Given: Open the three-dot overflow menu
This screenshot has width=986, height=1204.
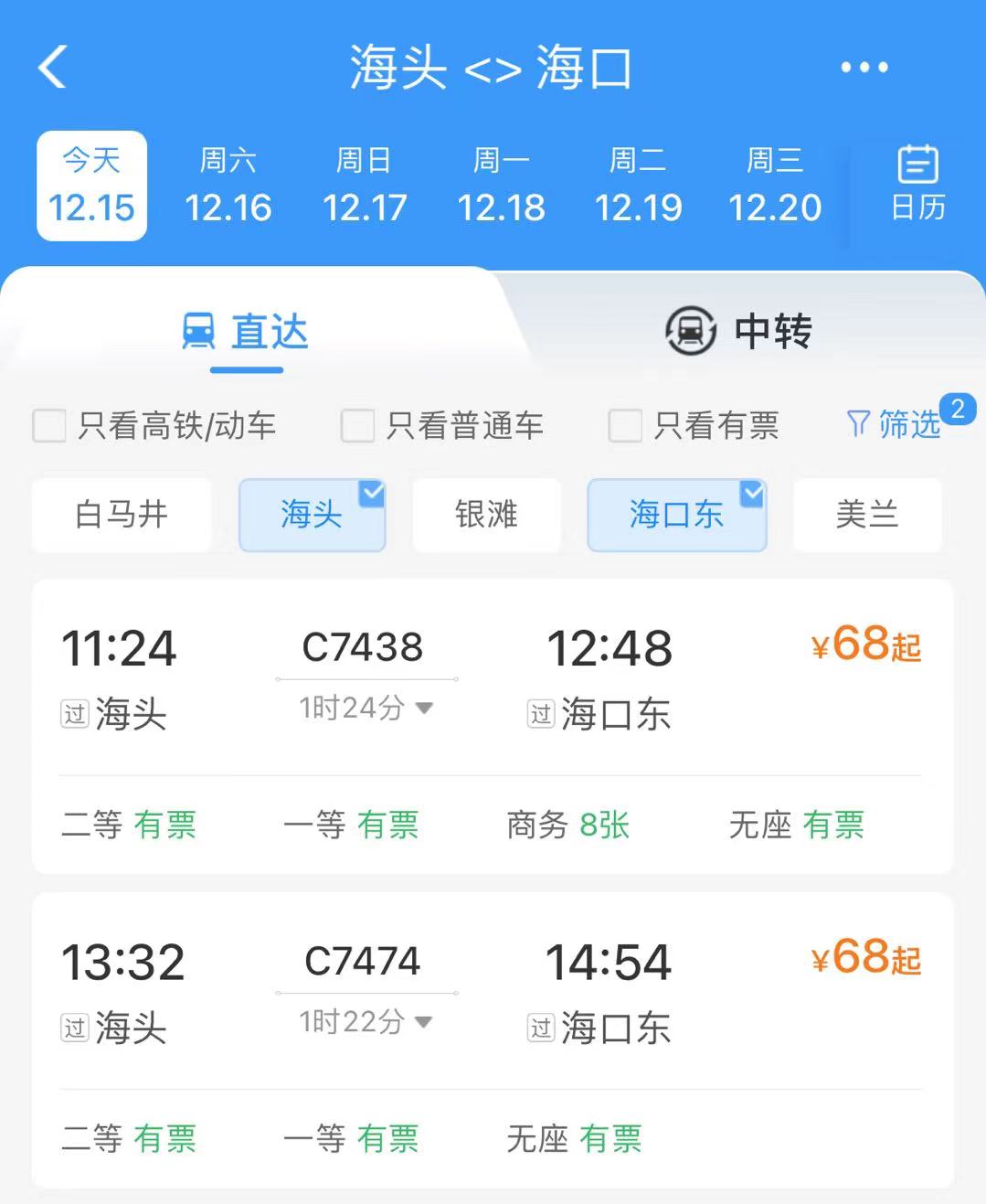Looking at the screenshot, I should (864, 68).
